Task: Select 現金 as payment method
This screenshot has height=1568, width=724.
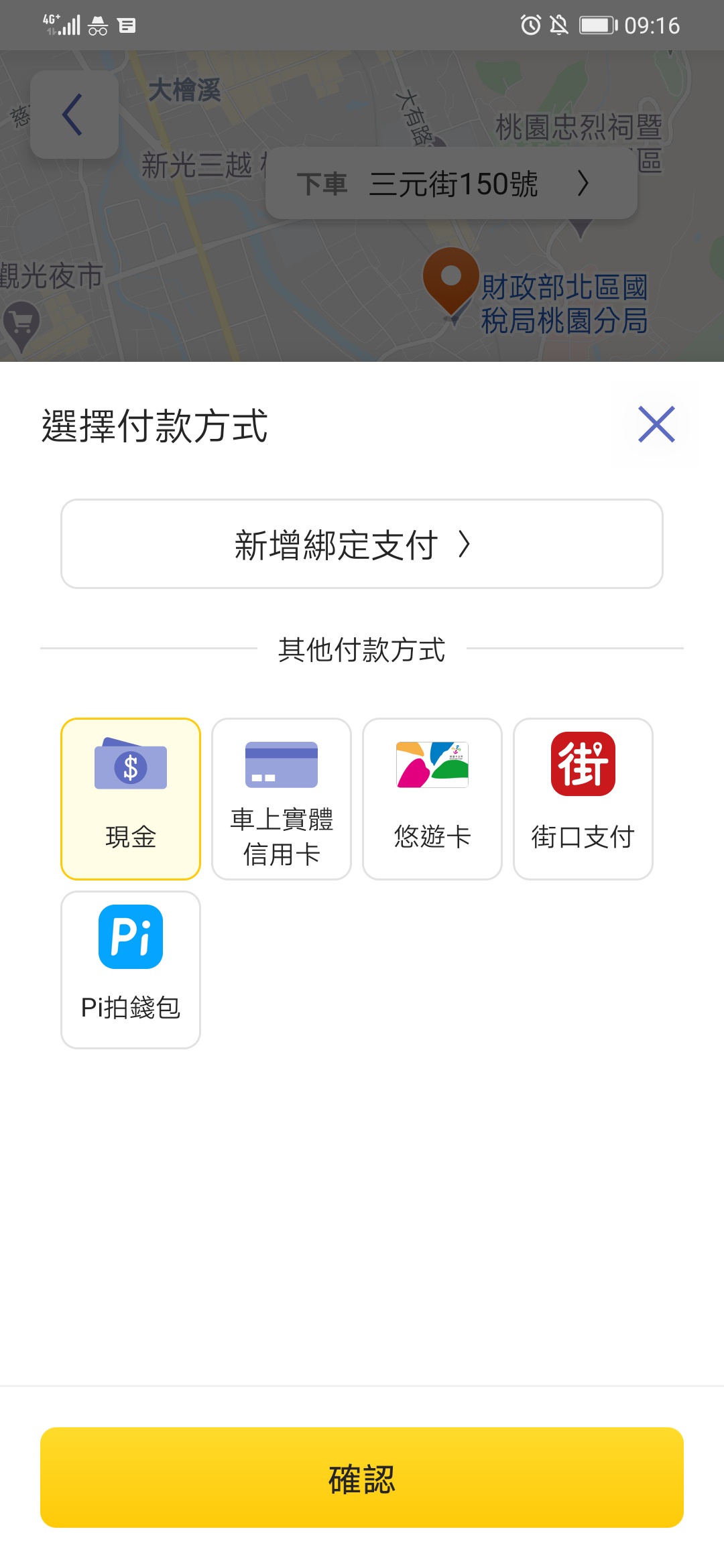Action: (131, 799)
